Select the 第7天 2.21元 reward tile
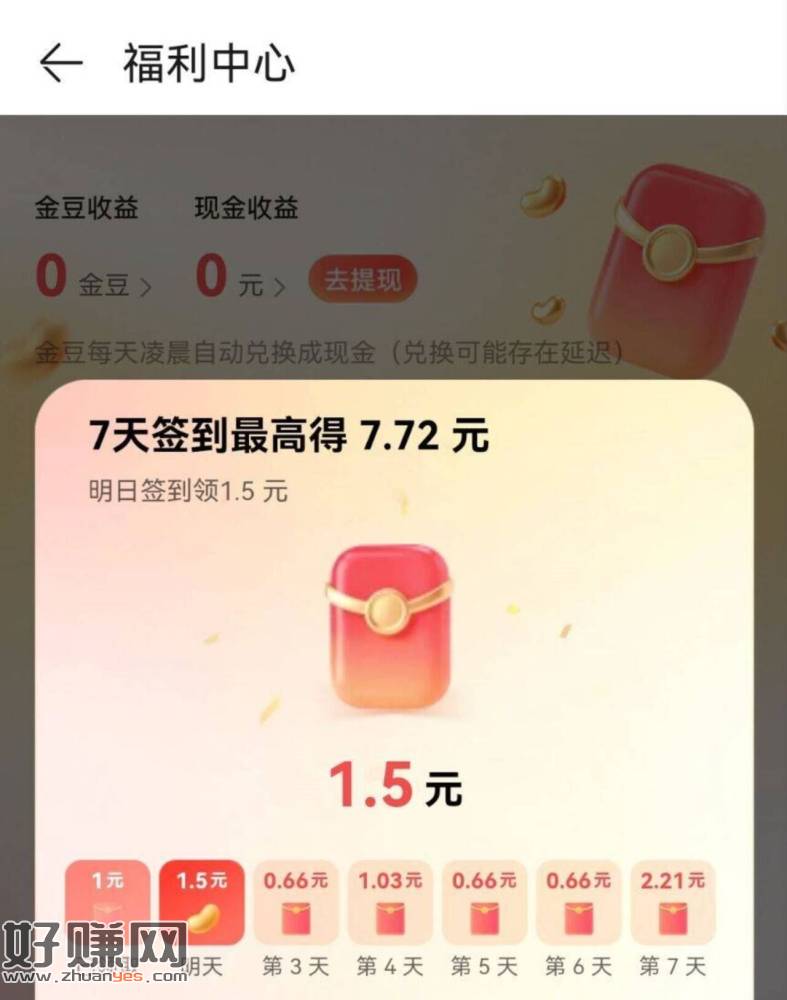This screenshot has height=1000, width=787. (672, 902)
